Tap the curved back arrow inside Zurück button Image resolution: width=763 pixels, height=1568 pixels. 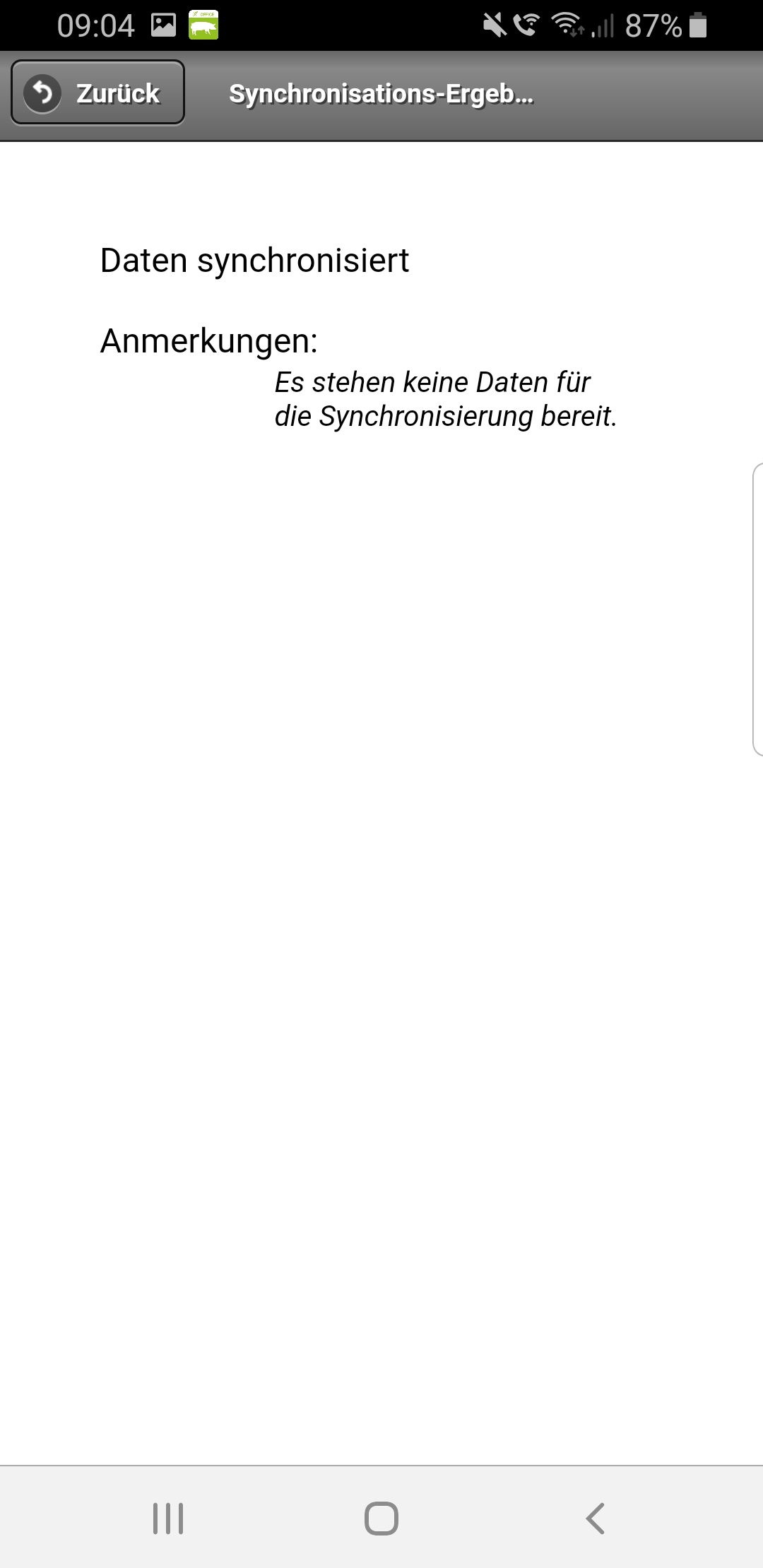(44, 93)
